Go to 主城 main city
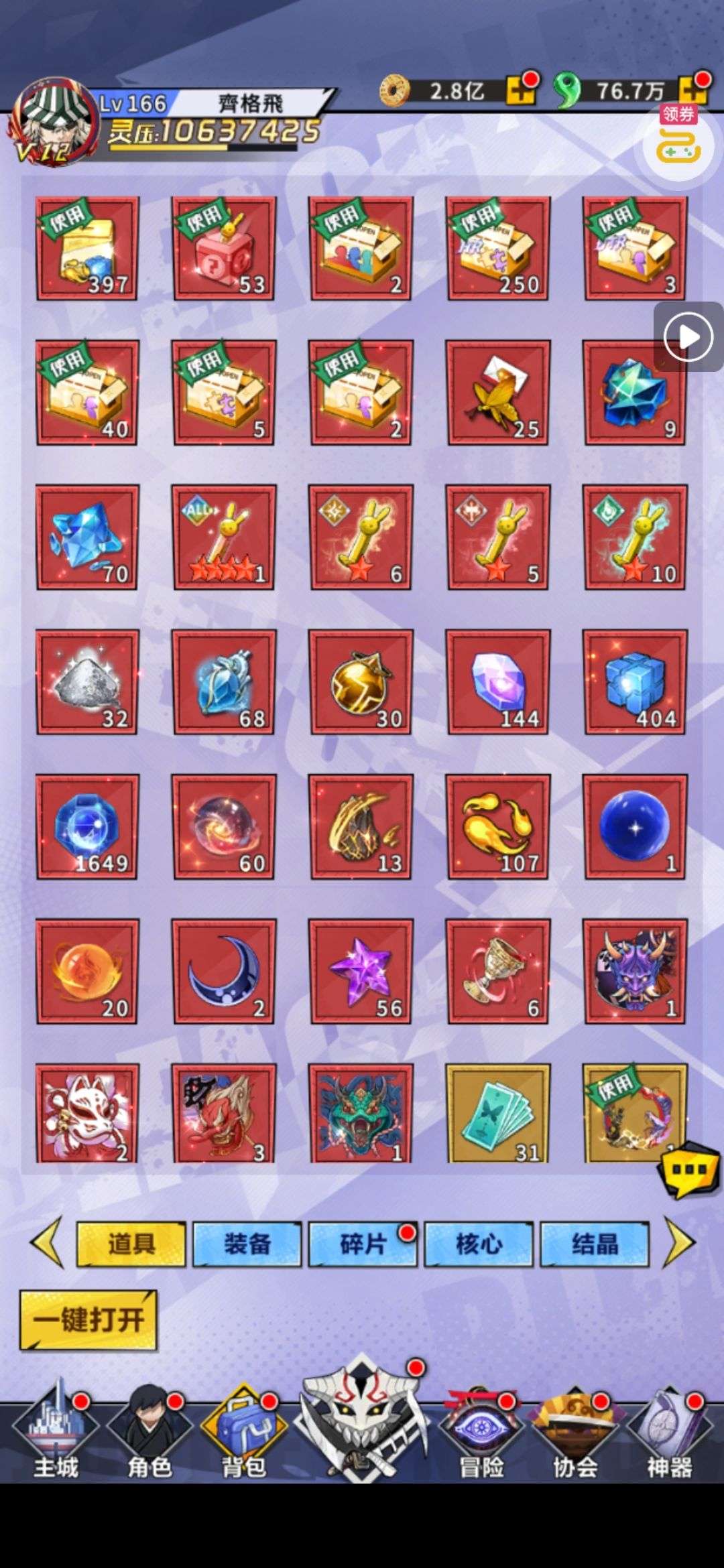 point(56,1430)
